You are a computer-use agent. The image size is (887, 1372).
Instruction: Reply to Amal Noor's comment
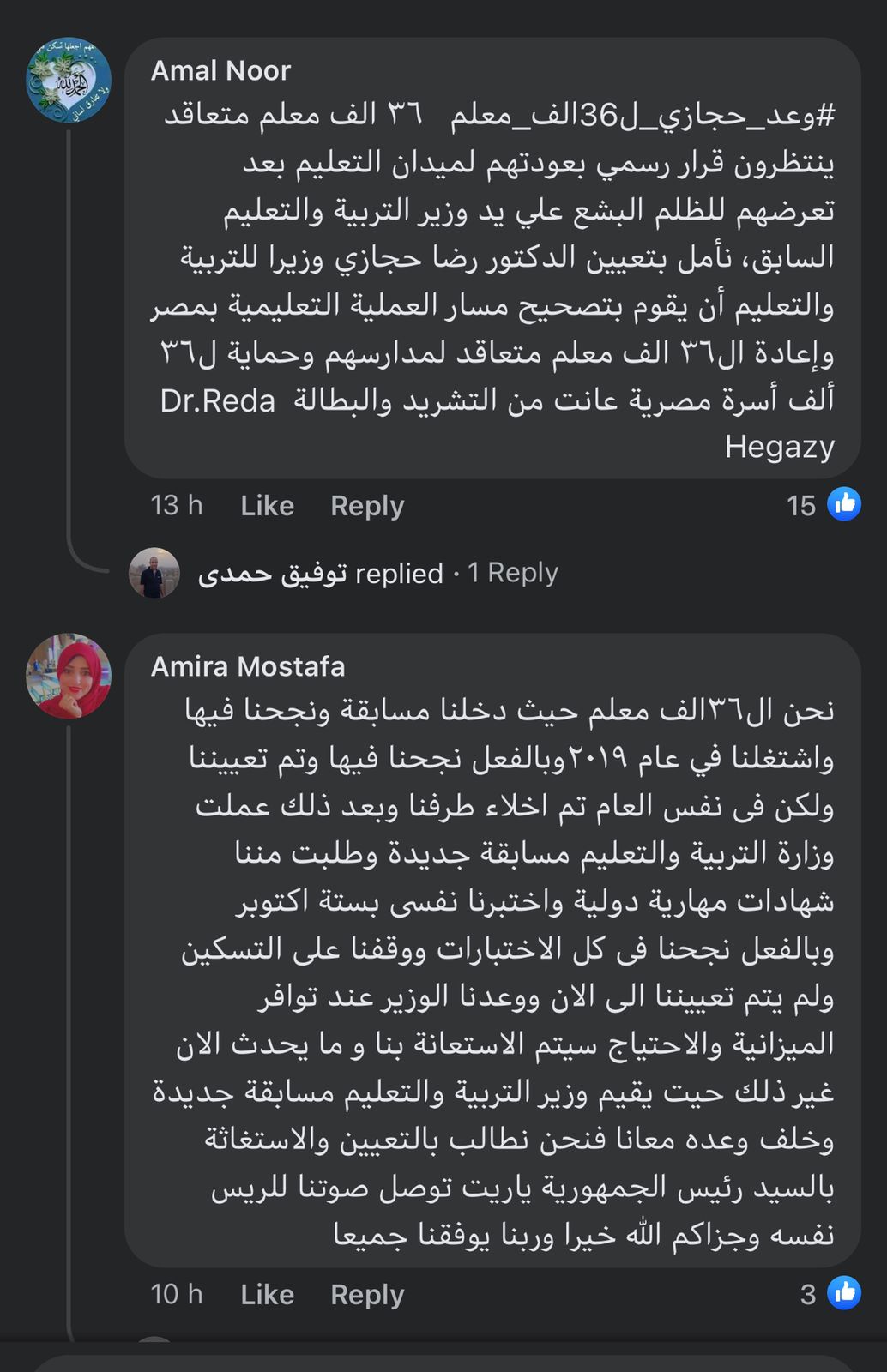(x=367, y=506)
